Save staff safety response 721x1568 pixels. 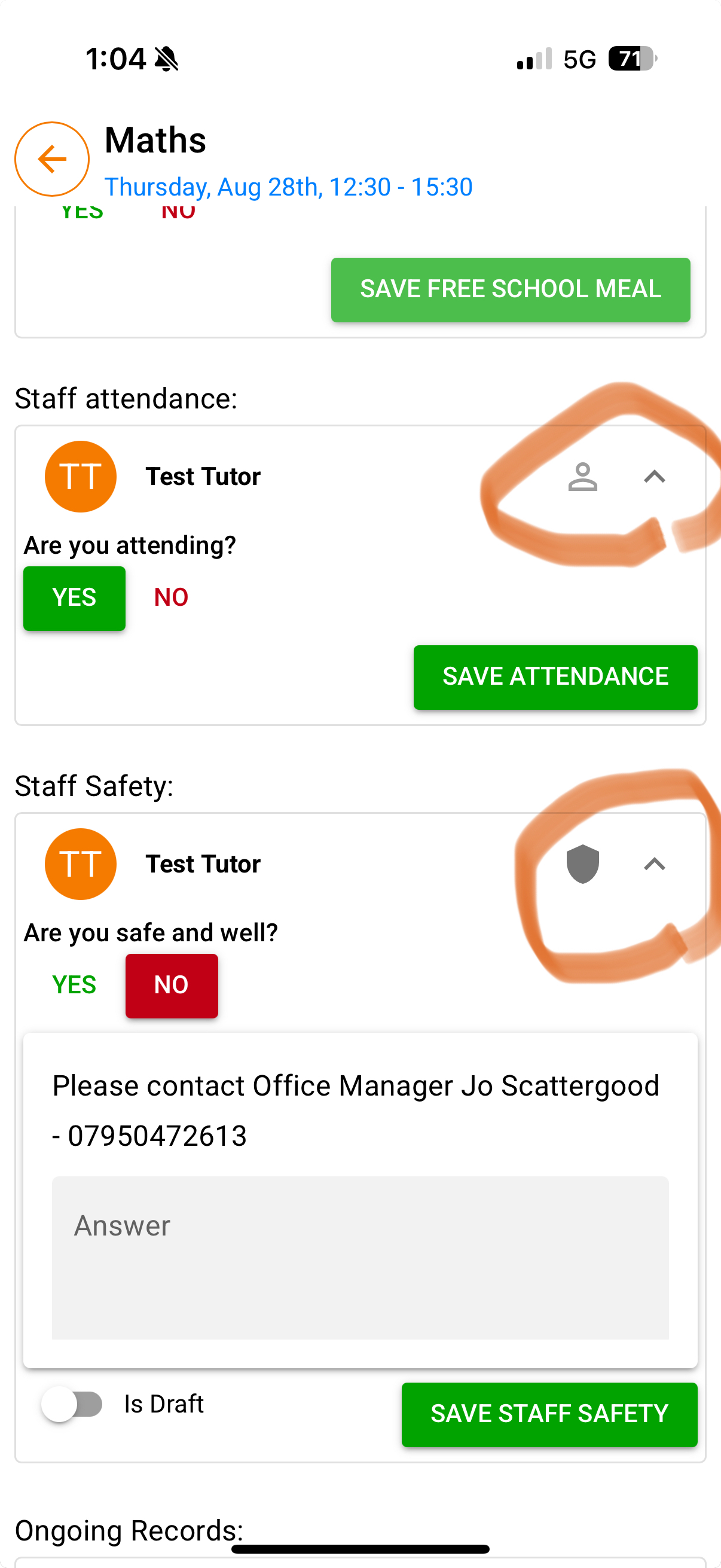pyautogui.click(x=549, y=1414)
